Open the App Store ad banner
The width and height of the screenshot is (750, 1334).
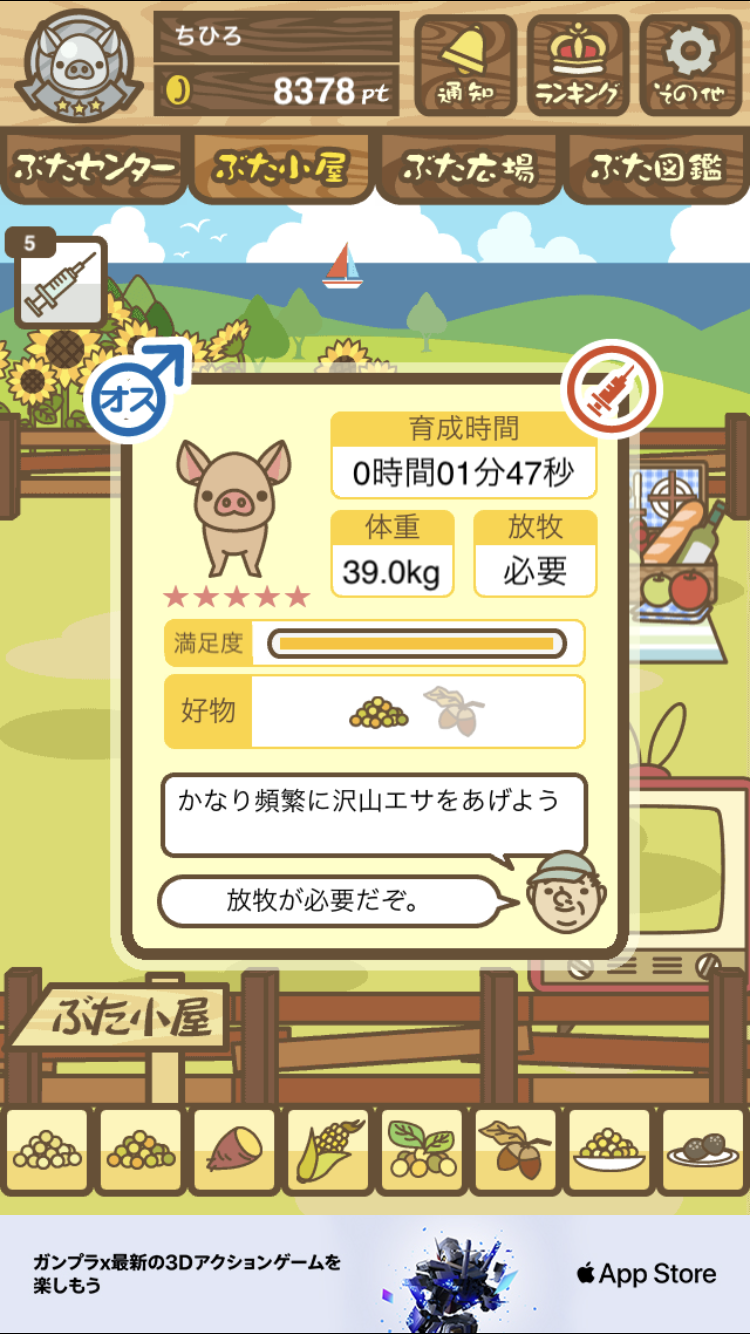click(375, 1274)
